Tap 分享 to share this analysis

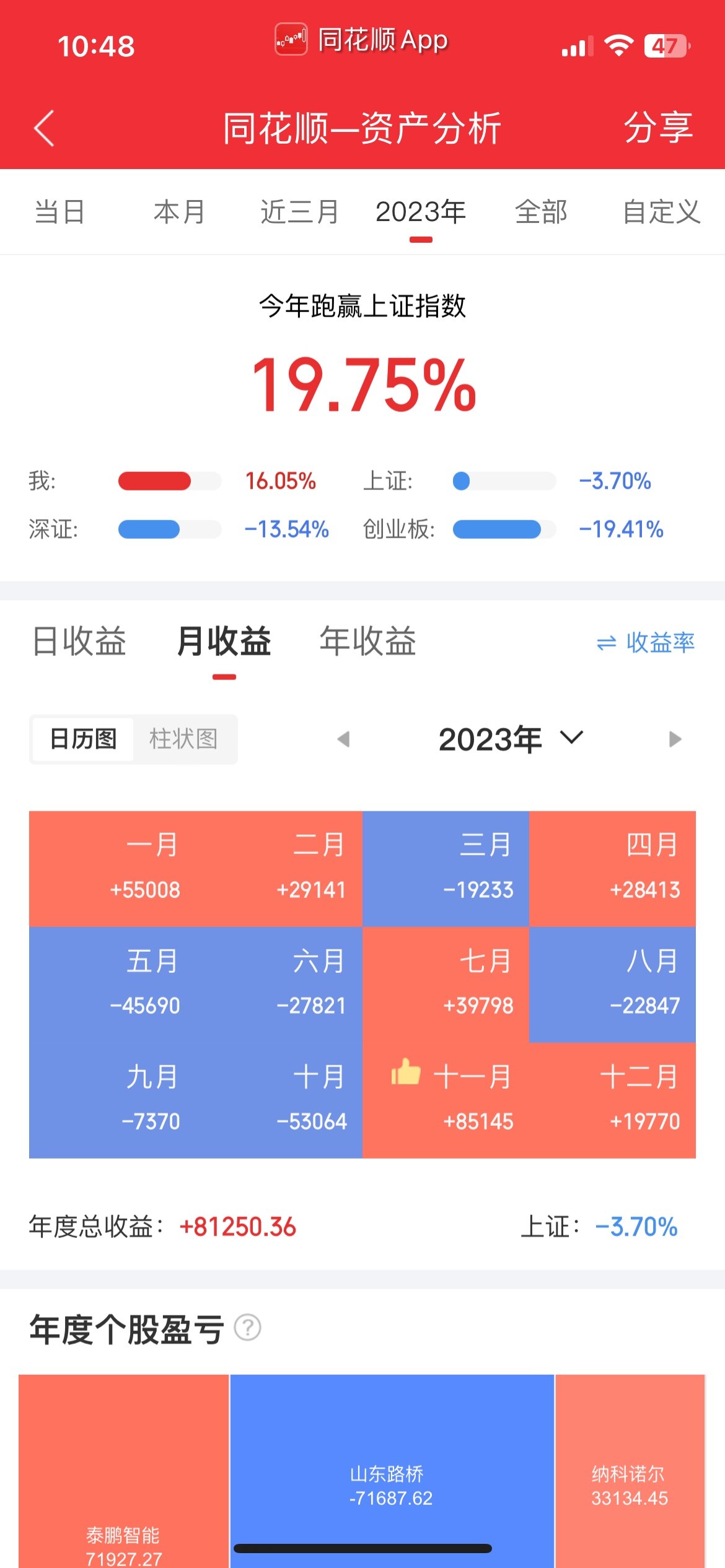coord(658,128)
